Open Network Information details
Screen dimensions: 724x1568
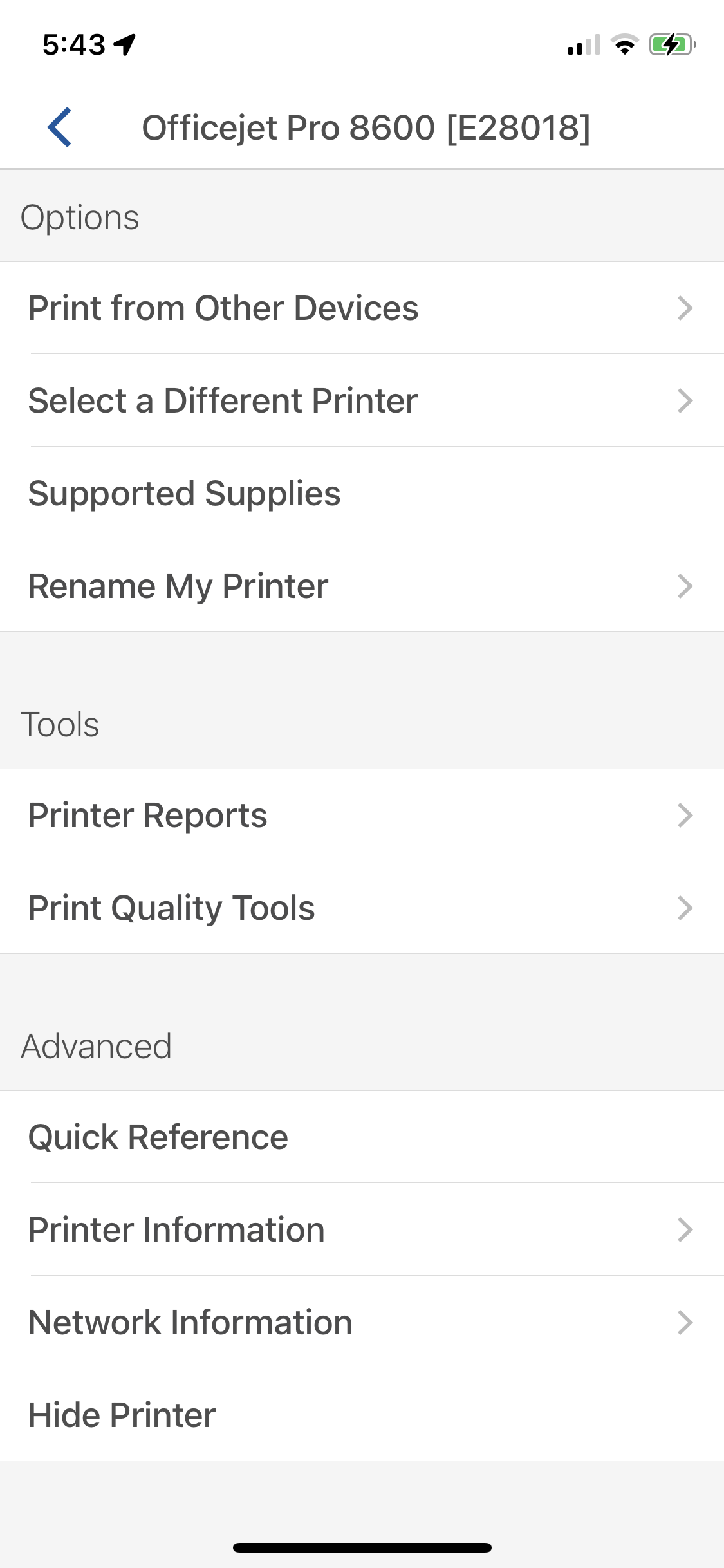(x=360, y=1322)
